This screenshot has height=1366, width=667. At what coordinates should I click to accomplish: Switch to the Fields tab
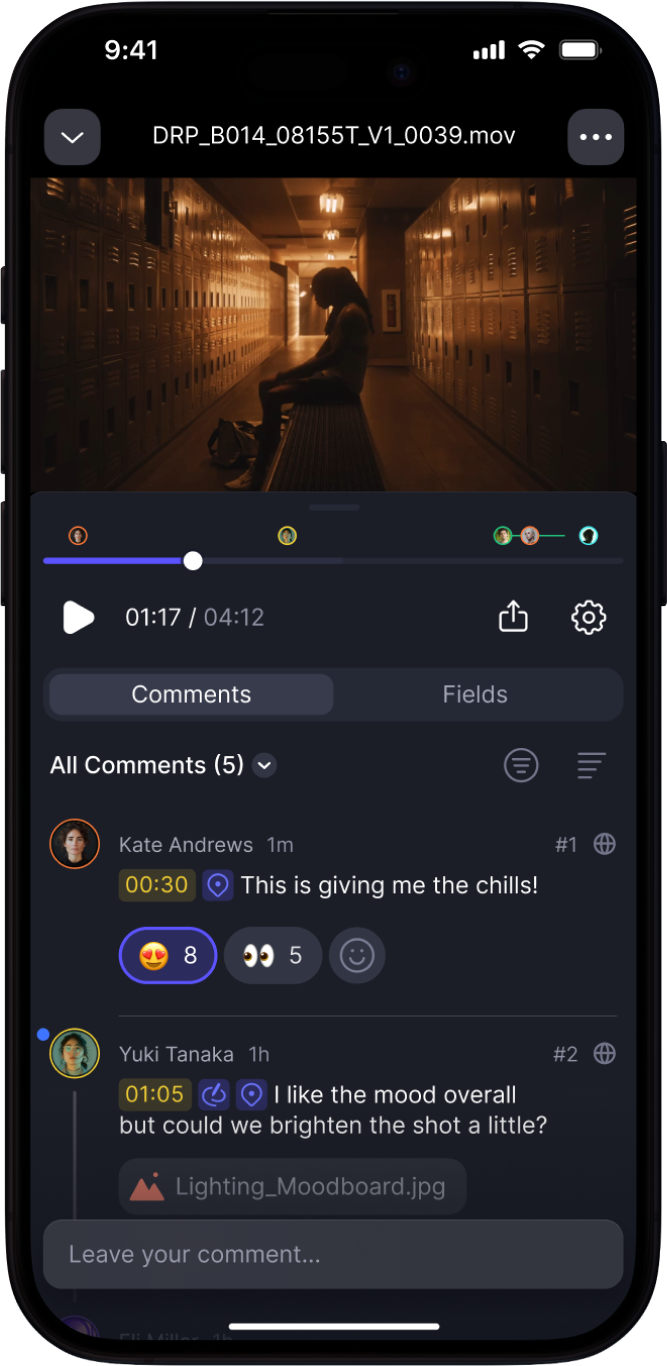475,694
